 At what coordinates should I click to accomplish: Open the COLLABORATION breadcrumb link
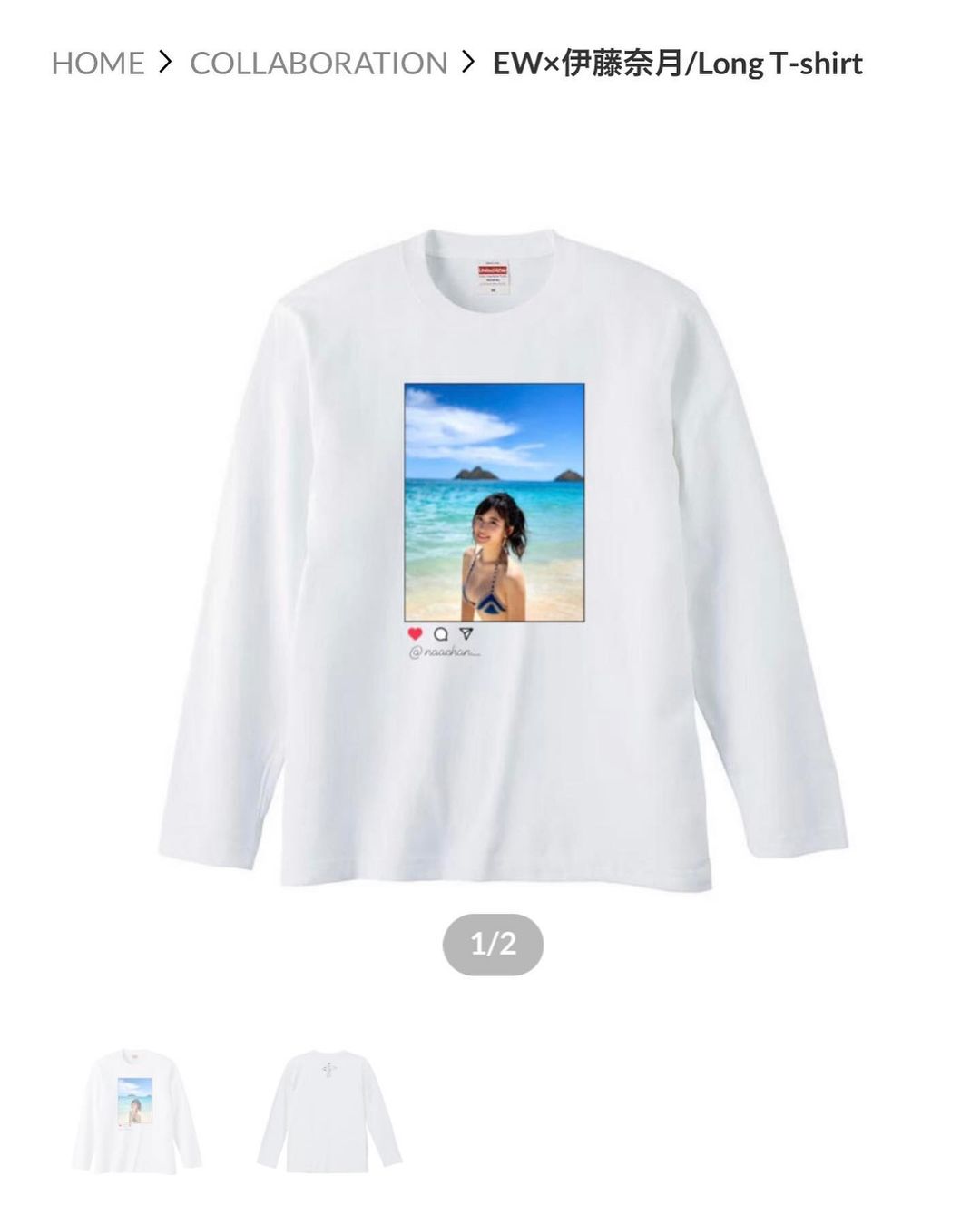click(x=318, y=64)
